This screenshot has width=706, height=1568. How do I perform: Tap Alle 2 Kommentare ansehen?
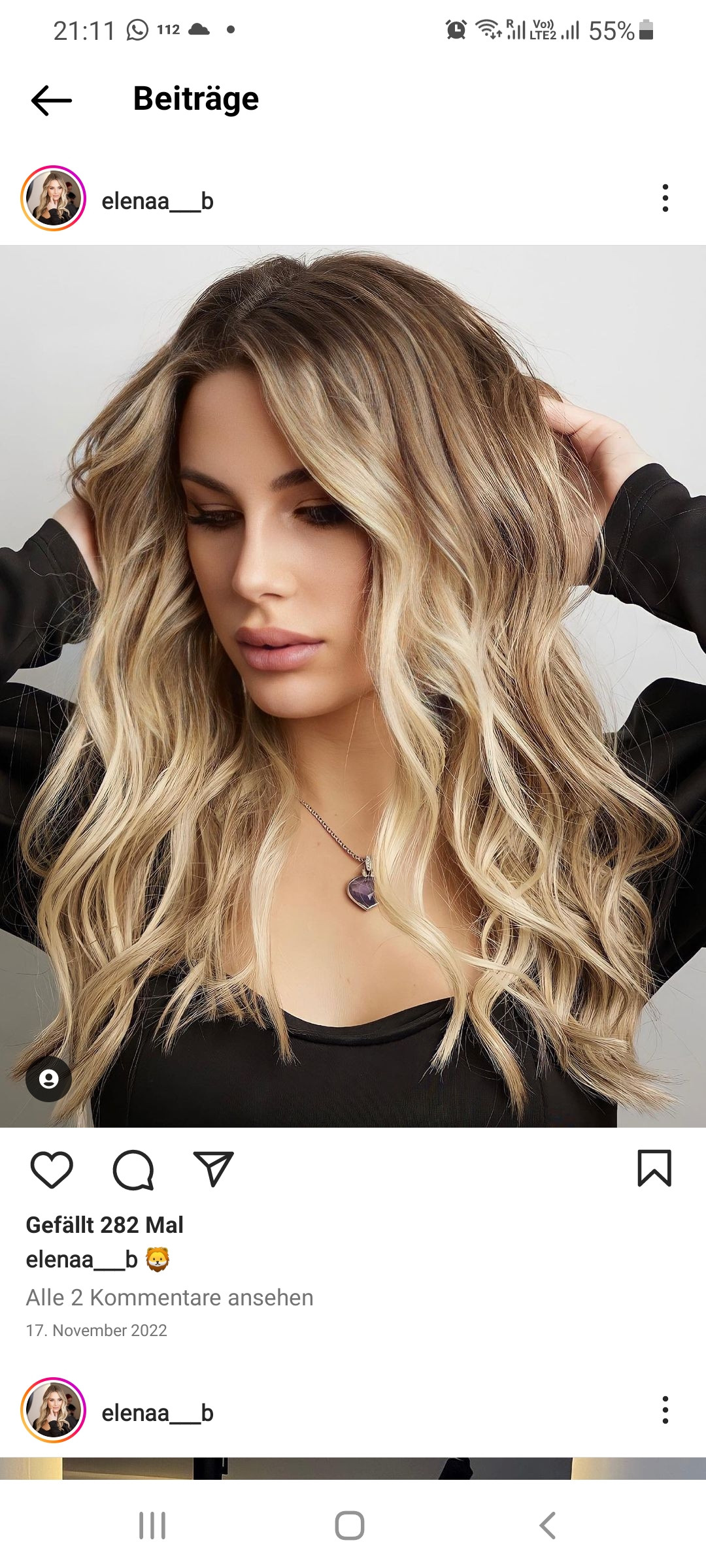[x=169, y=1298]
